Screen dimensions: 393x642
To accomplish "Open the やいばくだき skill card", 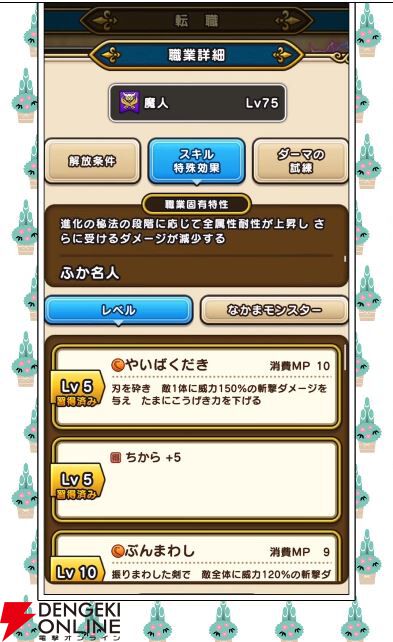I will click(x=196, y=387).
